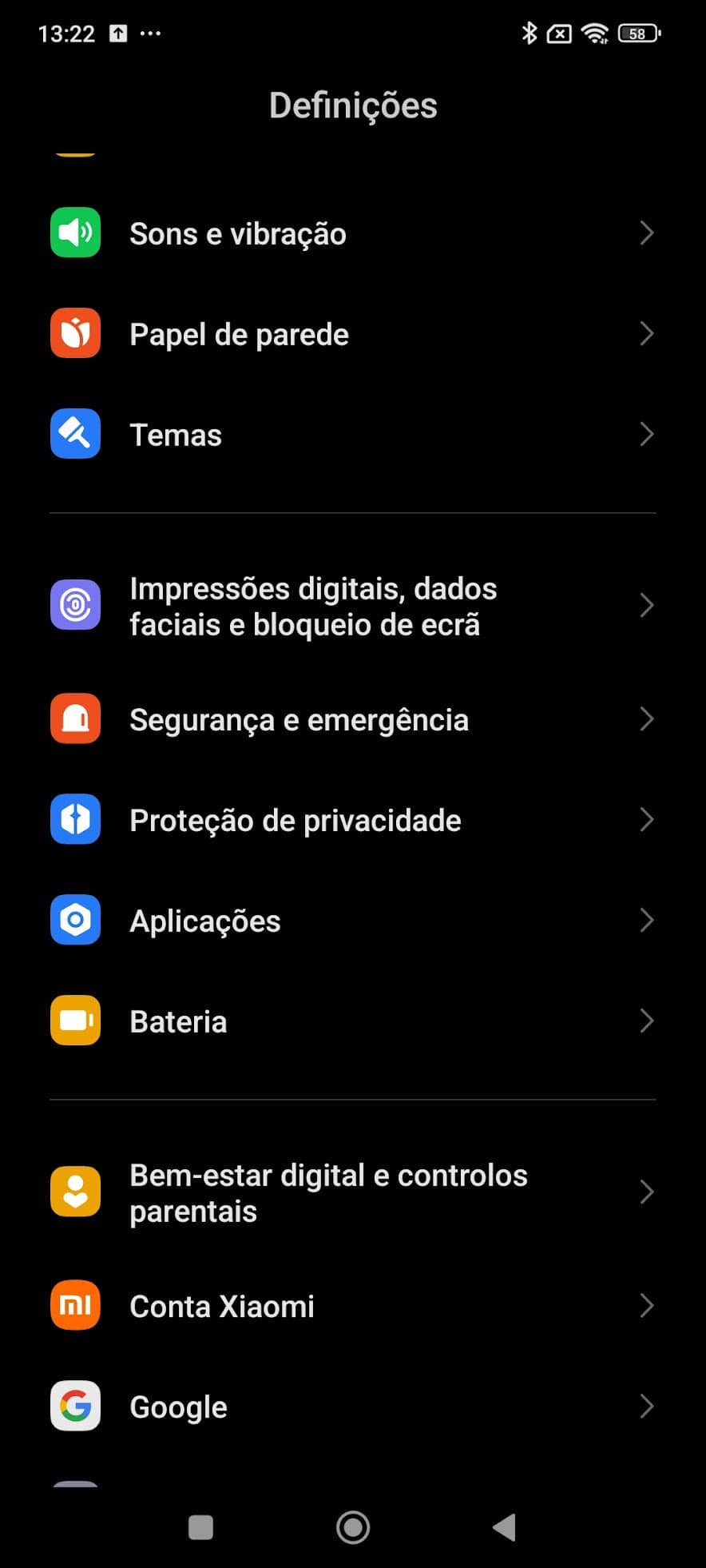Go to Temas

pos(176,435)
